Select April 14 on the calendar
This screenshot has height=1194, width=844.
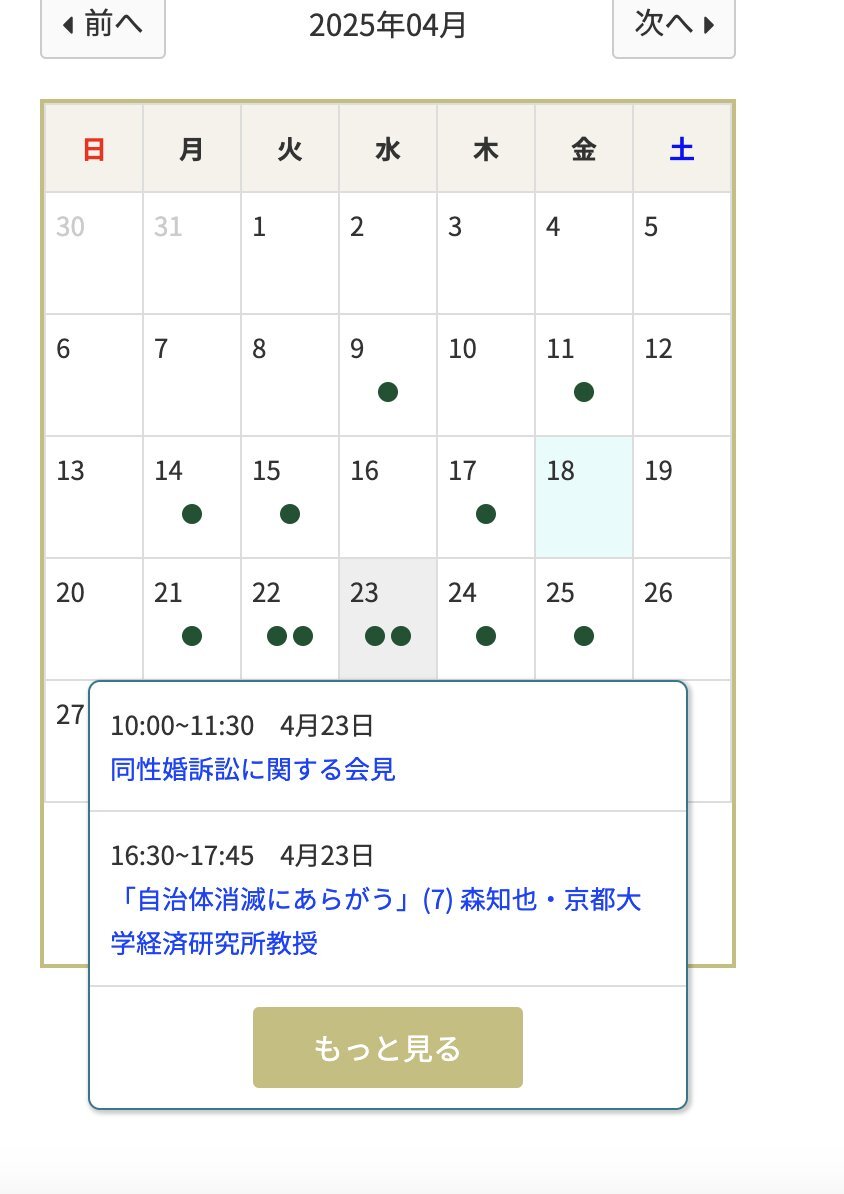[192, 496]
